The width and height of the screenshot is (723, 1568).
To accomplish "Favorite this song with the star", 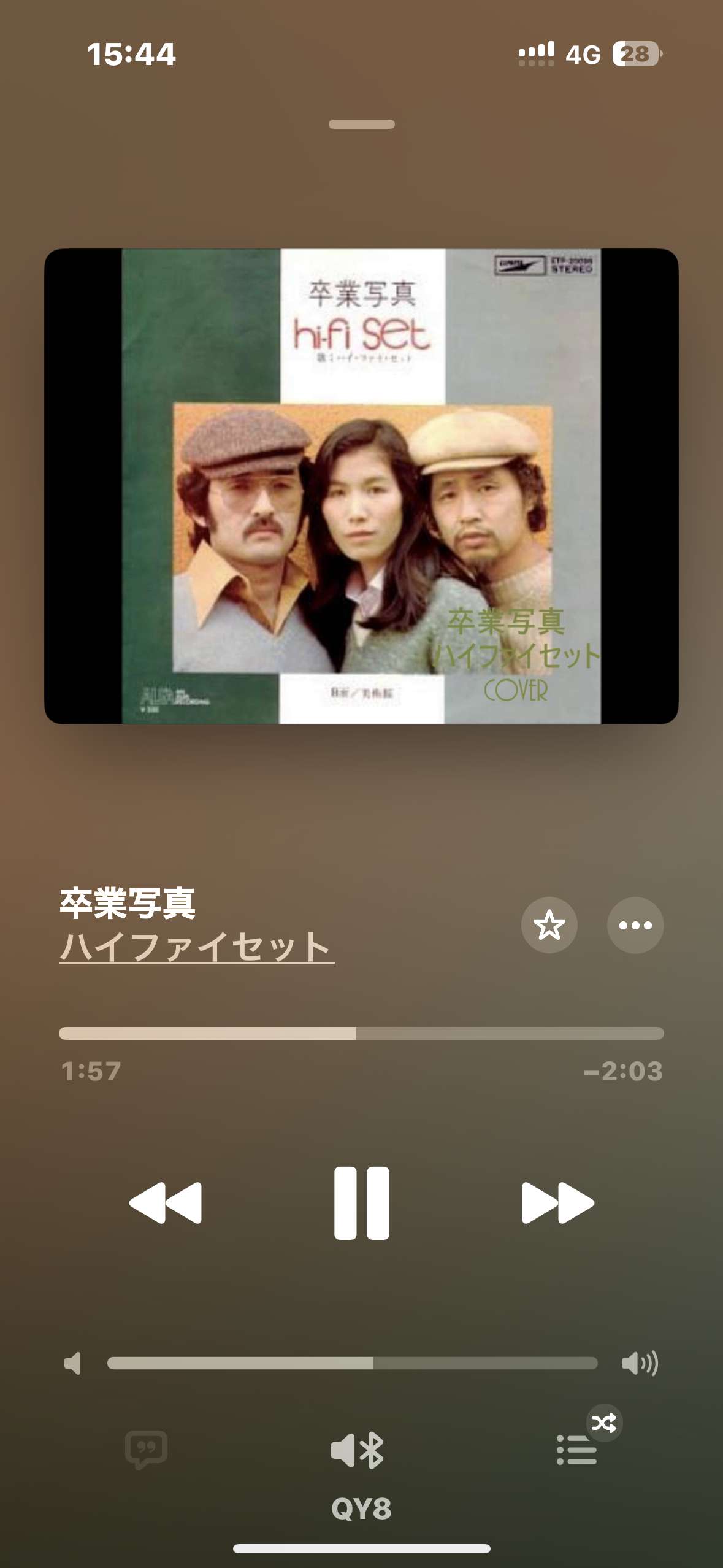I will point(549,925).
